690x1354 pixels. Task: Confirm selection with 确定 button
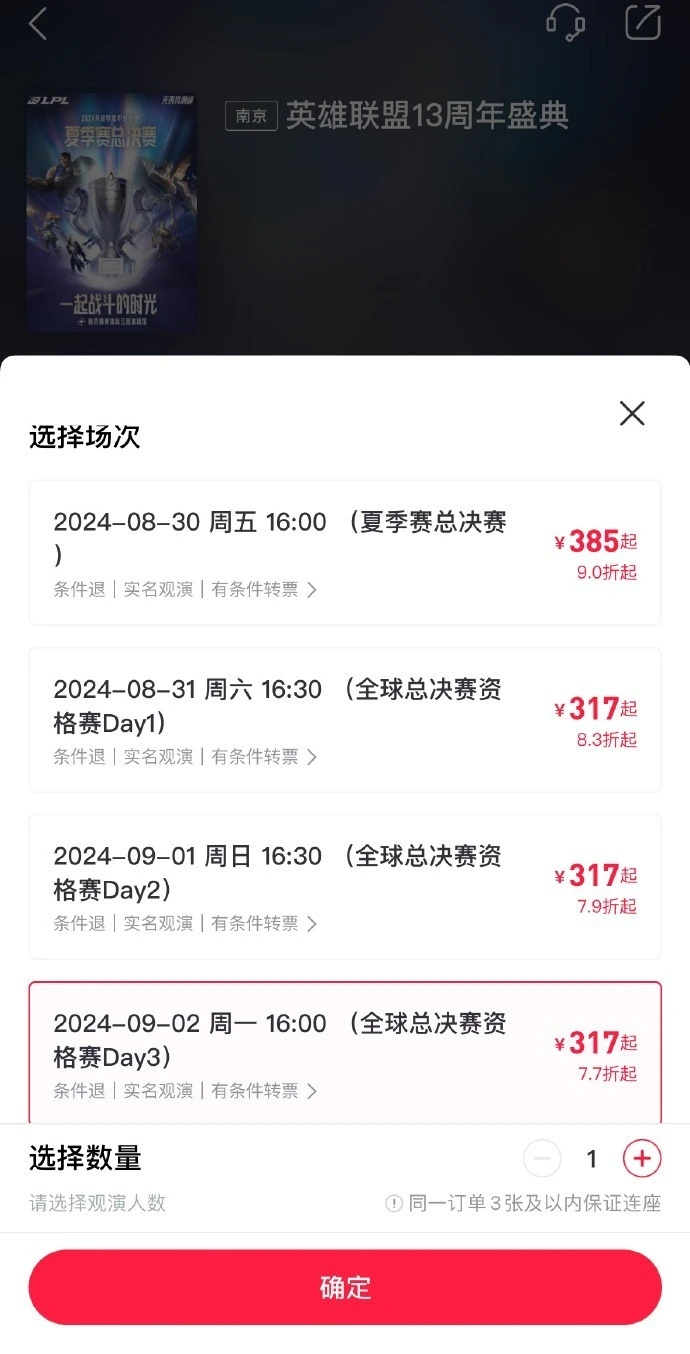345,1287
